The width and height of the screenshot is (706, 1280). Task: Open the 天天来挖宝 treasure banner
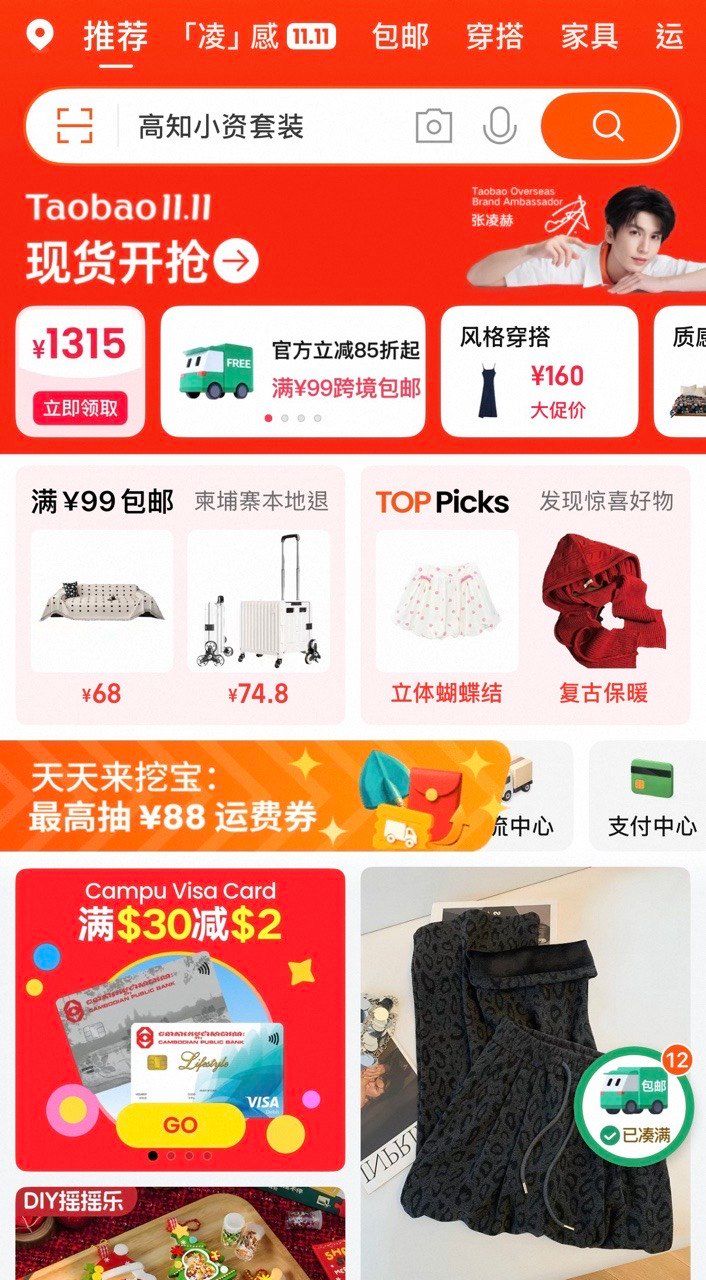[x=250, y=796]
